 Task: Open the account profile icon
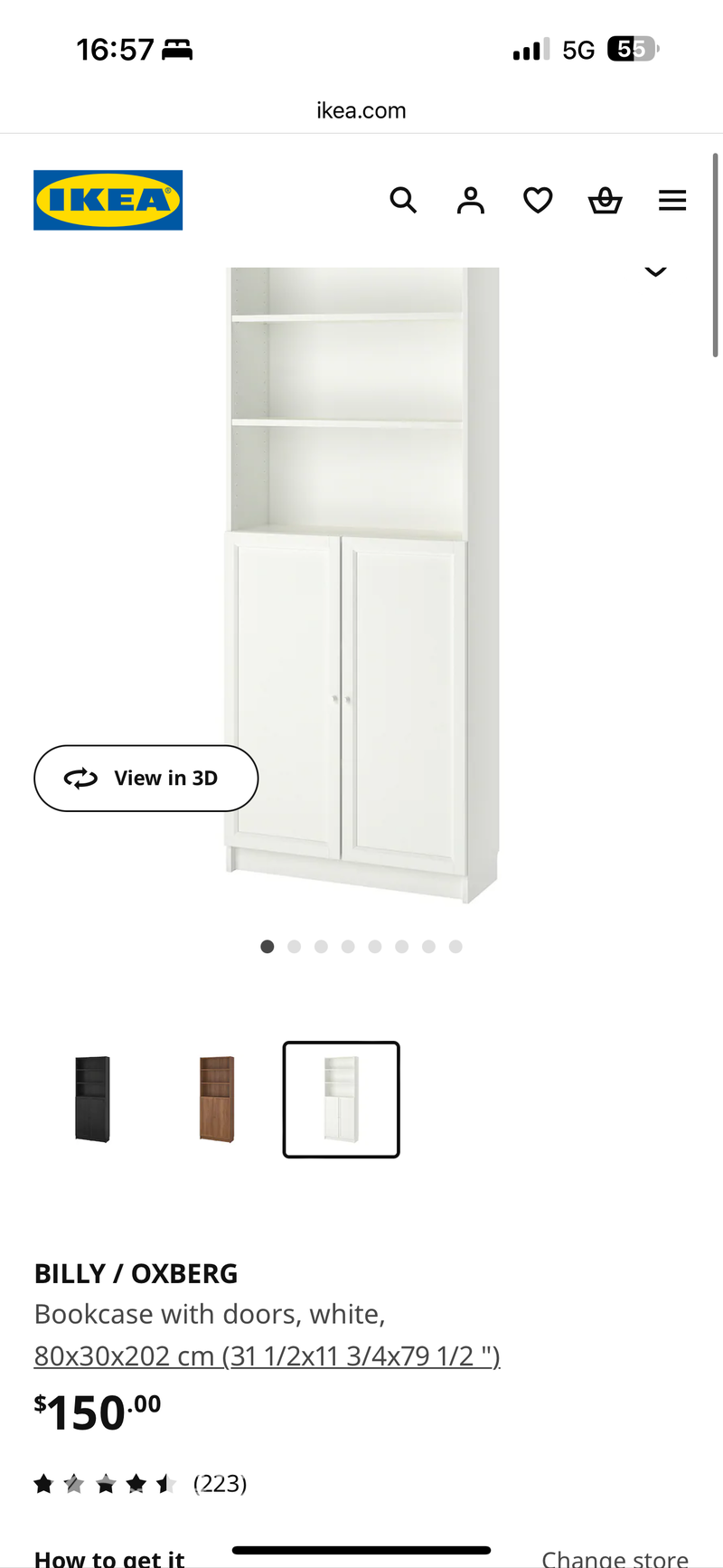pos(470,200)
